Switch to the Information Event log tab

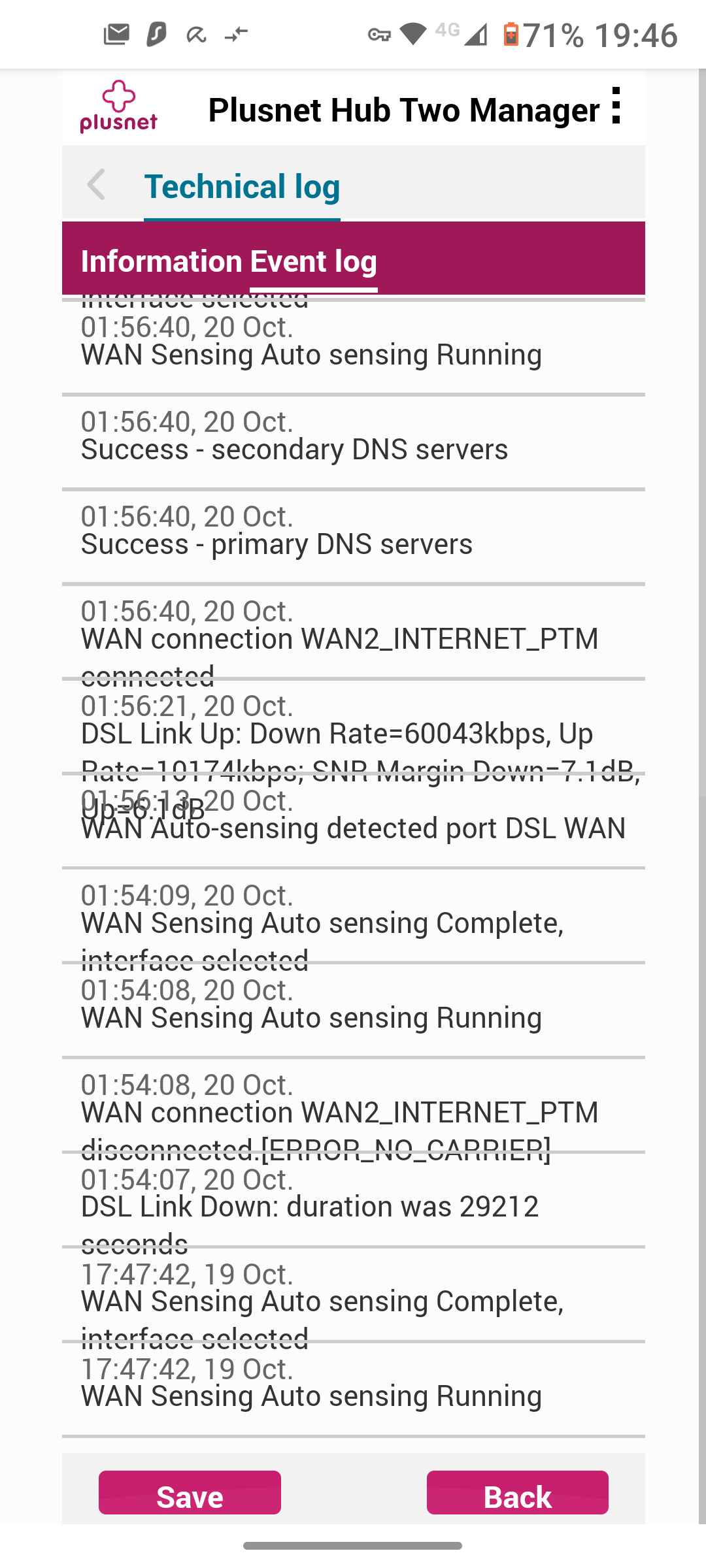pos(229,260)
